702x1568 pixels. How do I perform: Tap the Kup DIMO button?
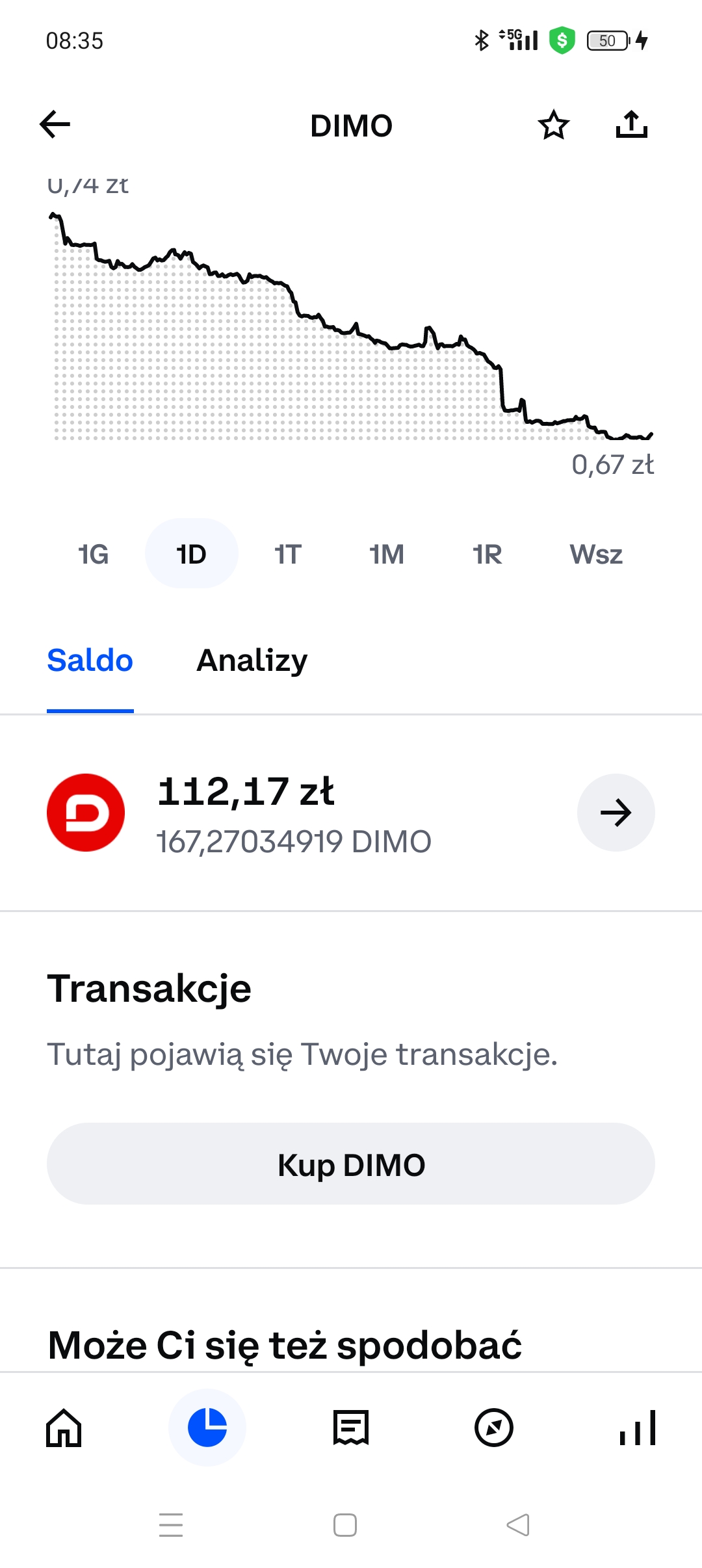point(351,1164)
